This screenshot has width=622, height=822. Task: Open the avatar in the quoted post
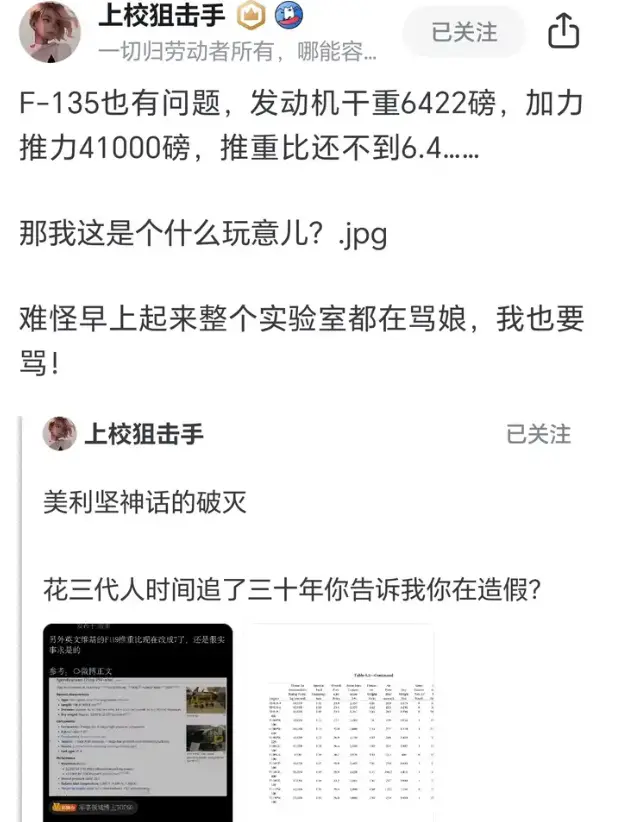[x=60, y=434]
